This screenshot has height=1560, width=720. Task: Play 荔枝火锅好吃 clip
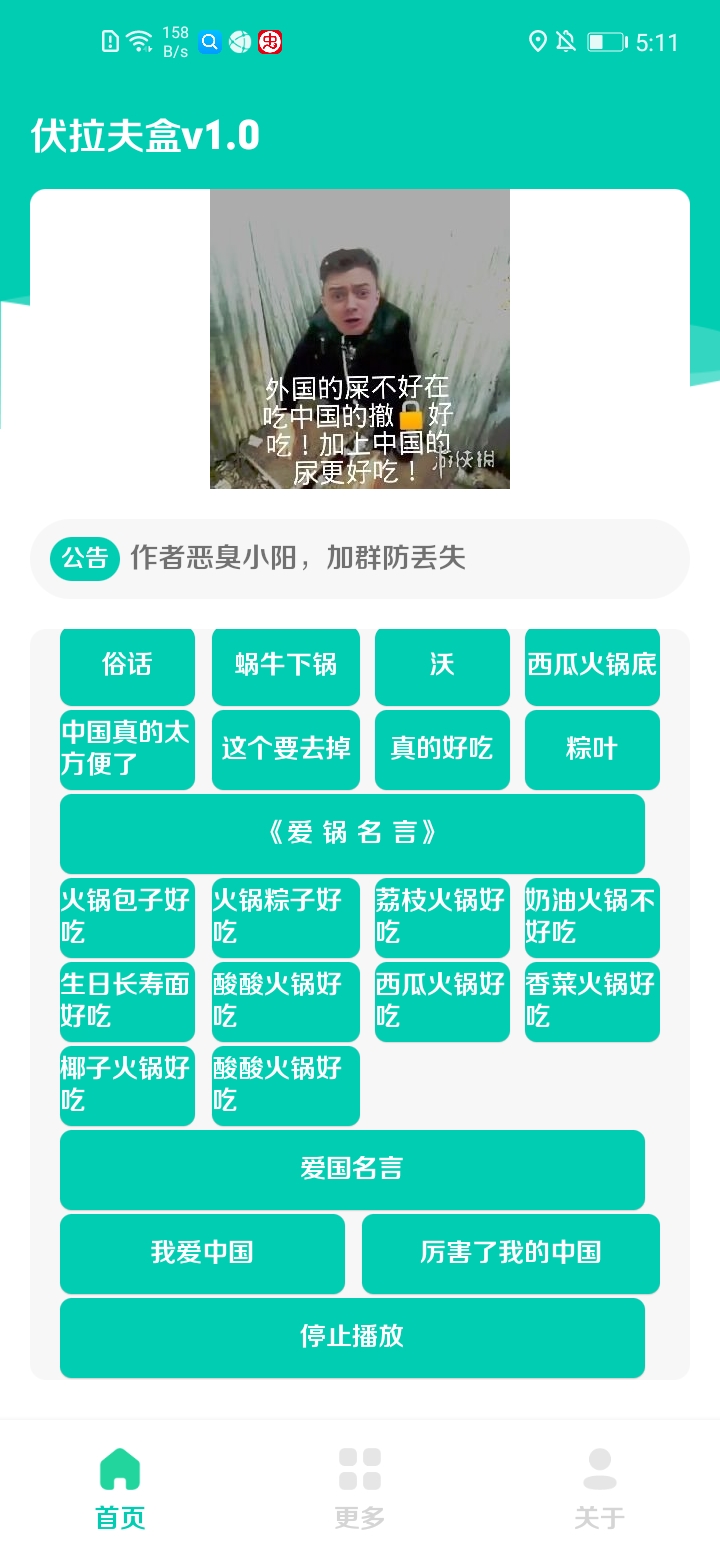442,917
